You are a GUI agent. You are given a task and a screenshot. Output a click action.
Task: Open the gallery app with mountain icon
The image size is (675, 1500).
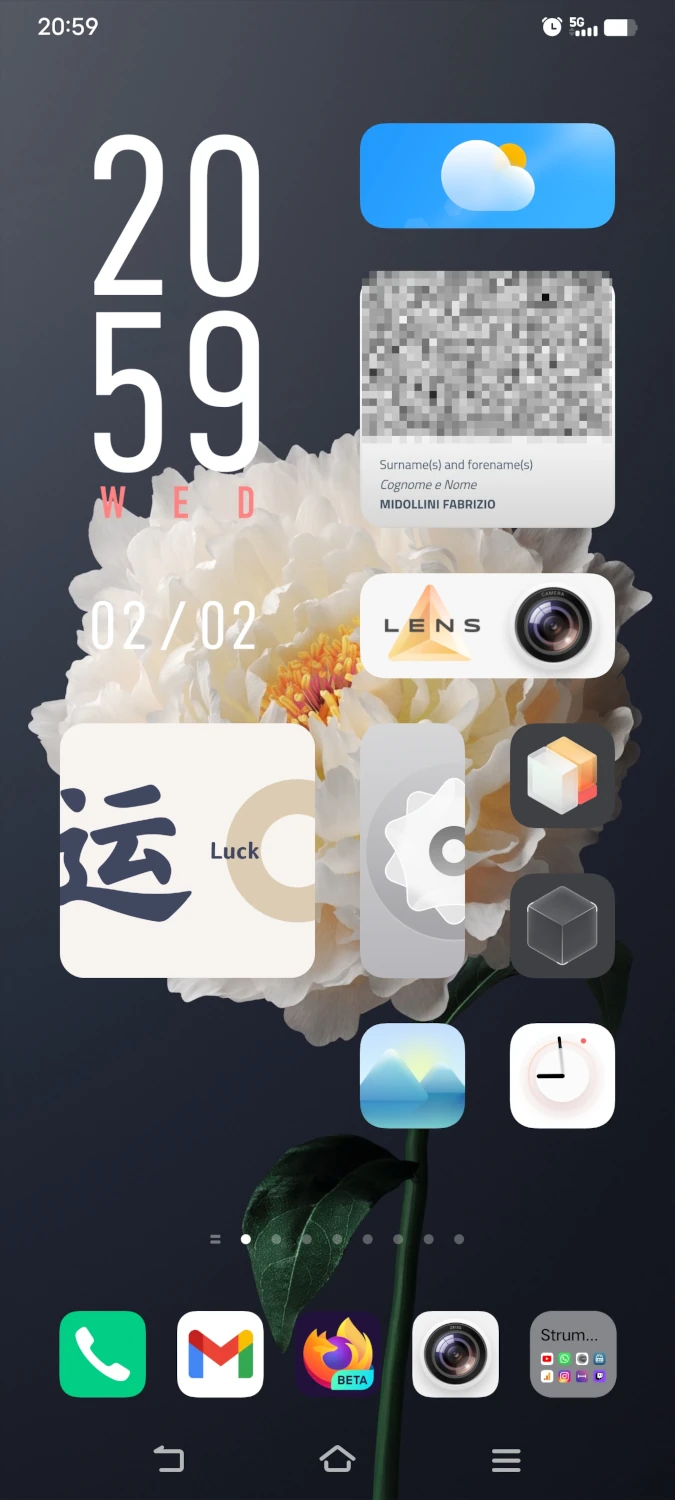click(x=412, y=1075)
